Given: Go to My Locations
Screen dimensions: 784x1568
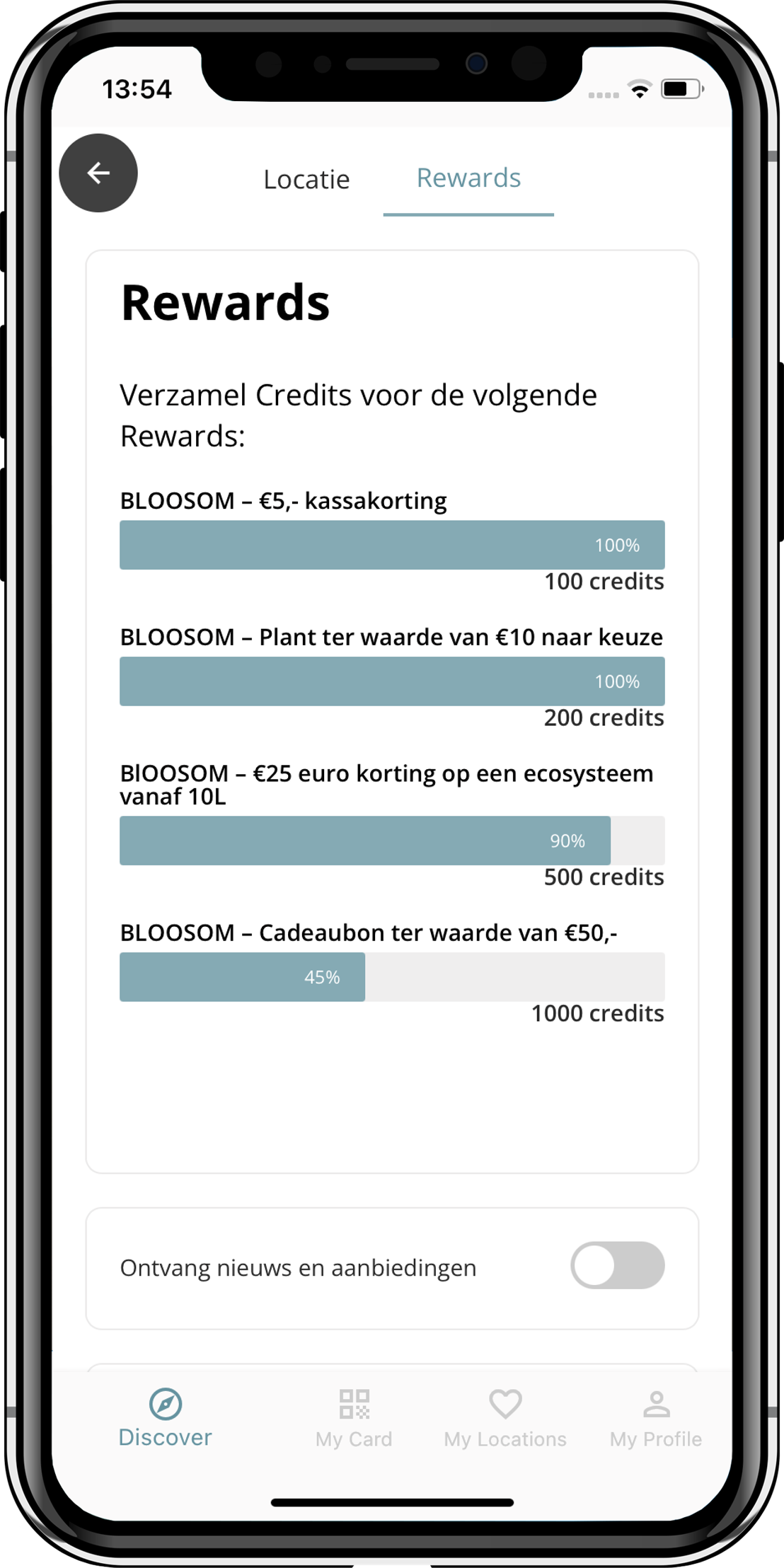Looking at the screenshot, I should pos(505,1419).
